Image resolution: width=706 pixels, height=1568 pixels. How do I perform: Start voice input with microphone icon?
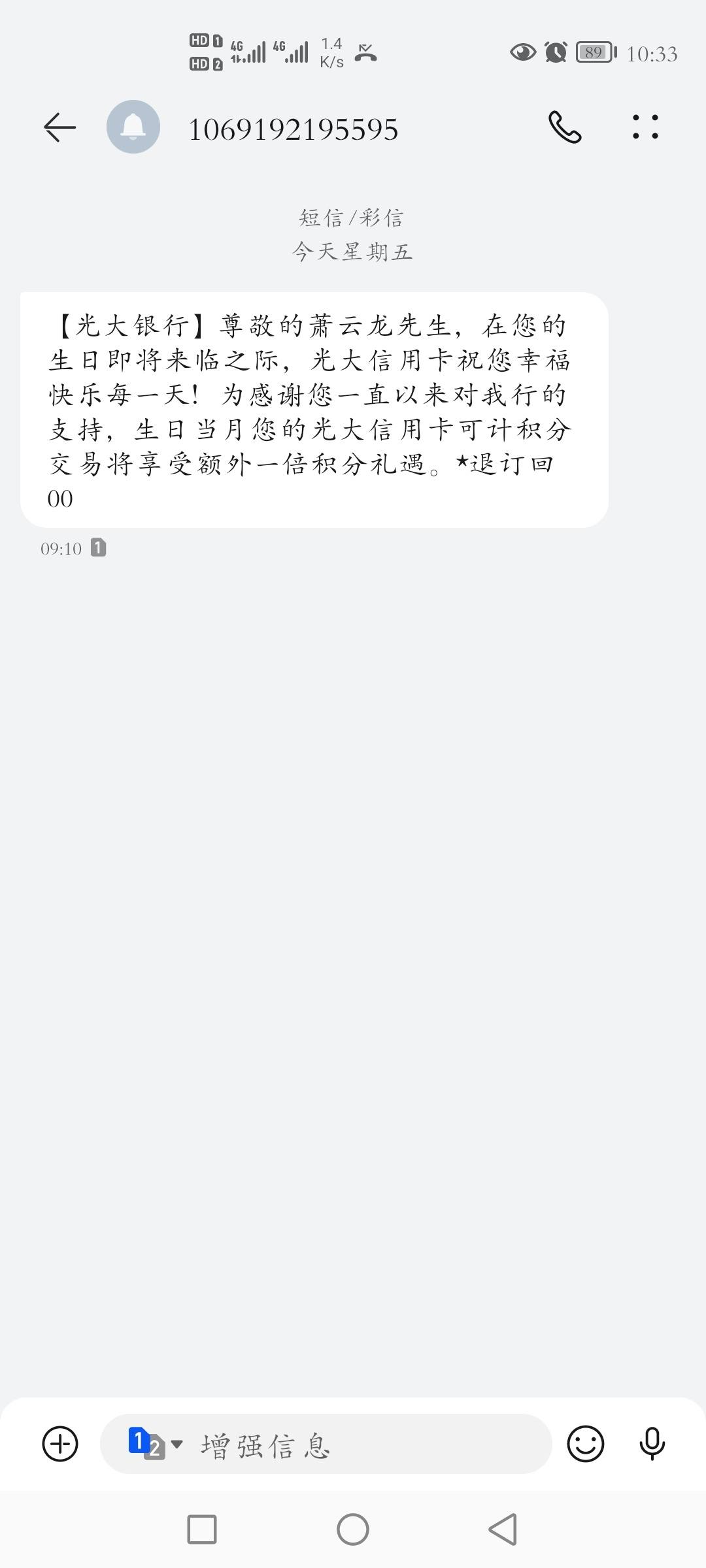[x=652, y=1443]
